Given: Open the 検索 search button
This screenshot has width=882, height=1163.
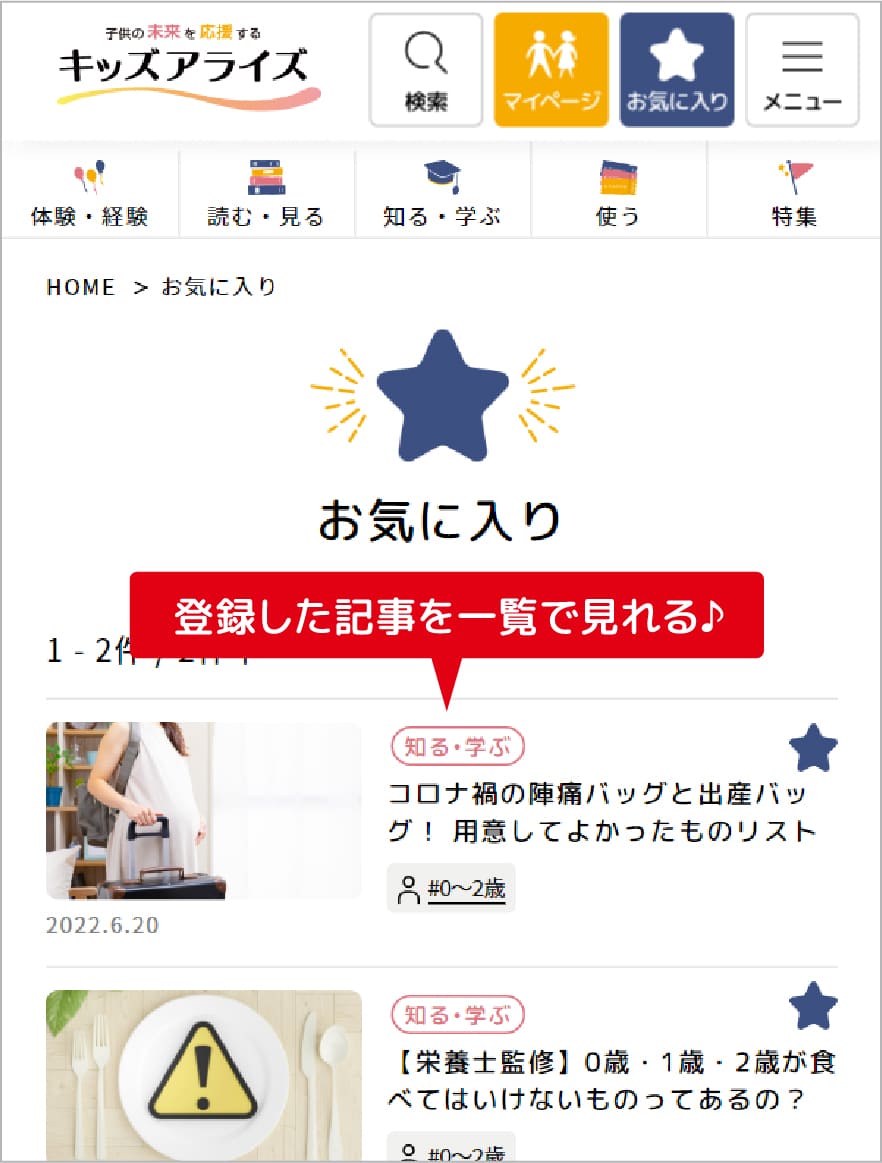Looking at the screenshot, I should (426, 70).
